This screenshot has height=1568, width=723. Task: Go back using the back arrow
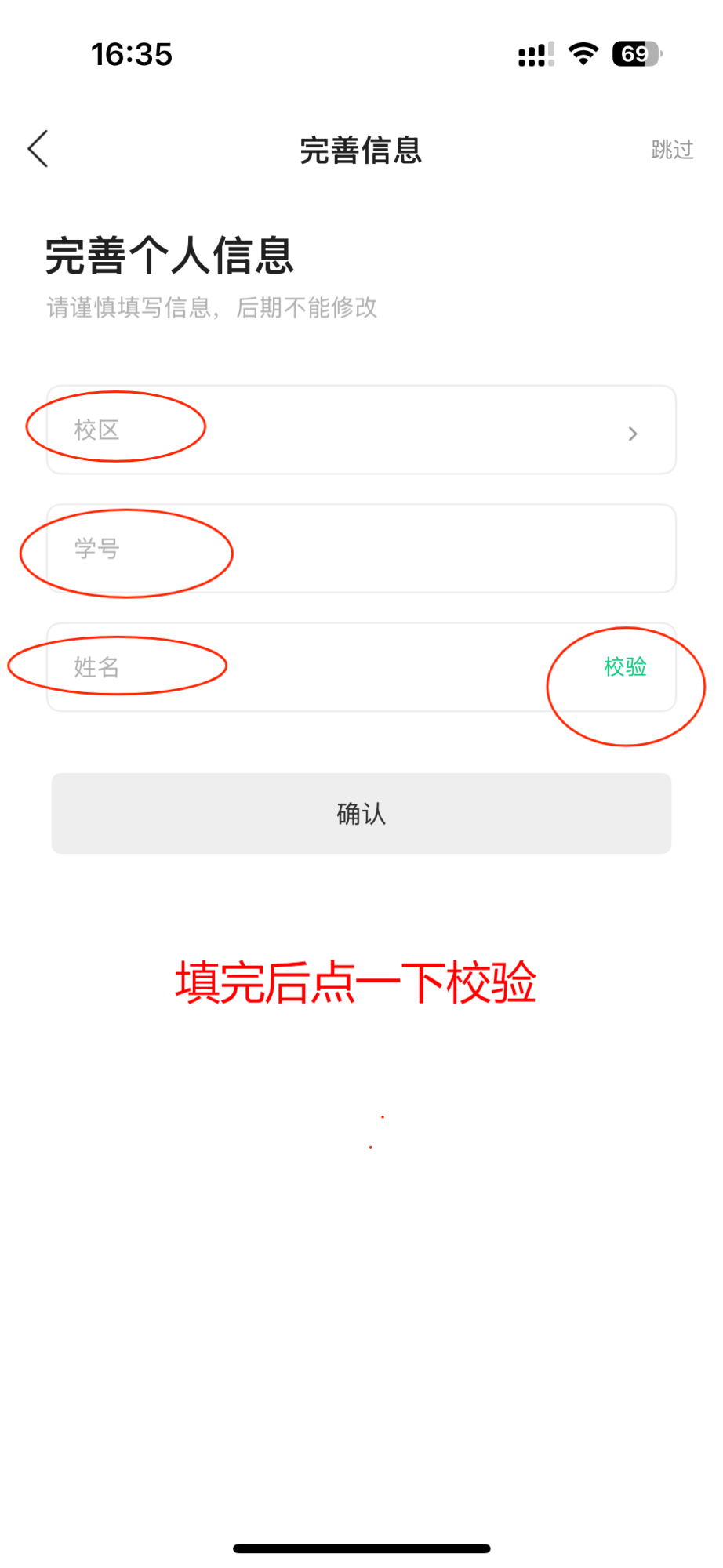(x=38, y=149)
